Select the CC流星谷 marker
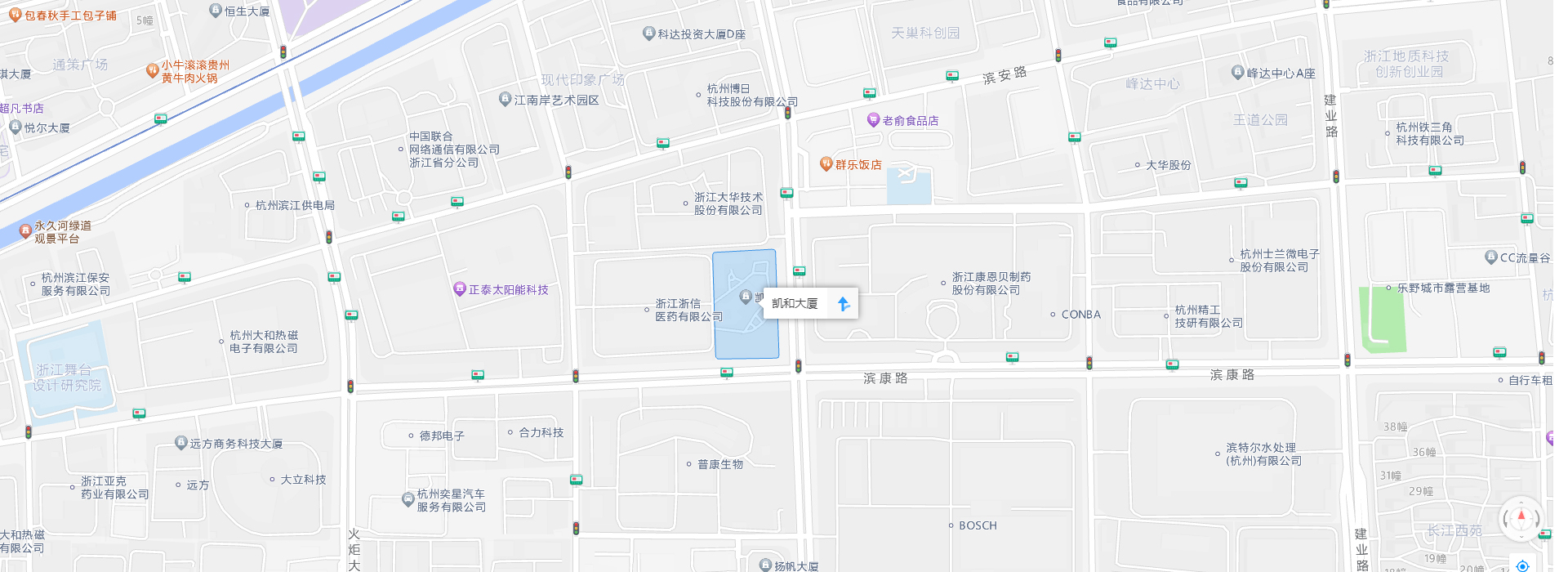This screenshot has width=1568, height=572. (1491, 257)
